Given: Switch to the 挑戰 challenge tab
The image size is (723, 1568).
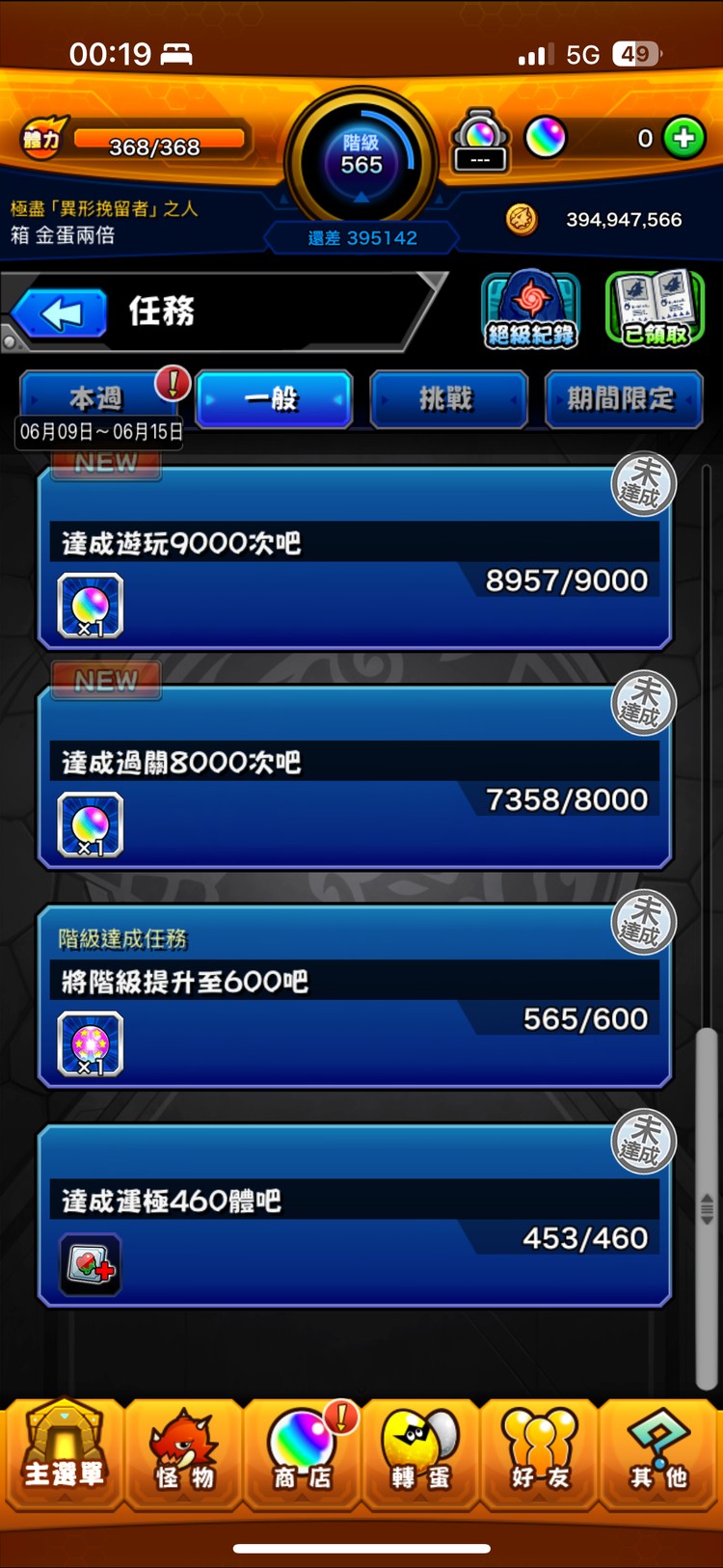Looking at the screenshot, I should pyautogui.click(x=447, y=399).
